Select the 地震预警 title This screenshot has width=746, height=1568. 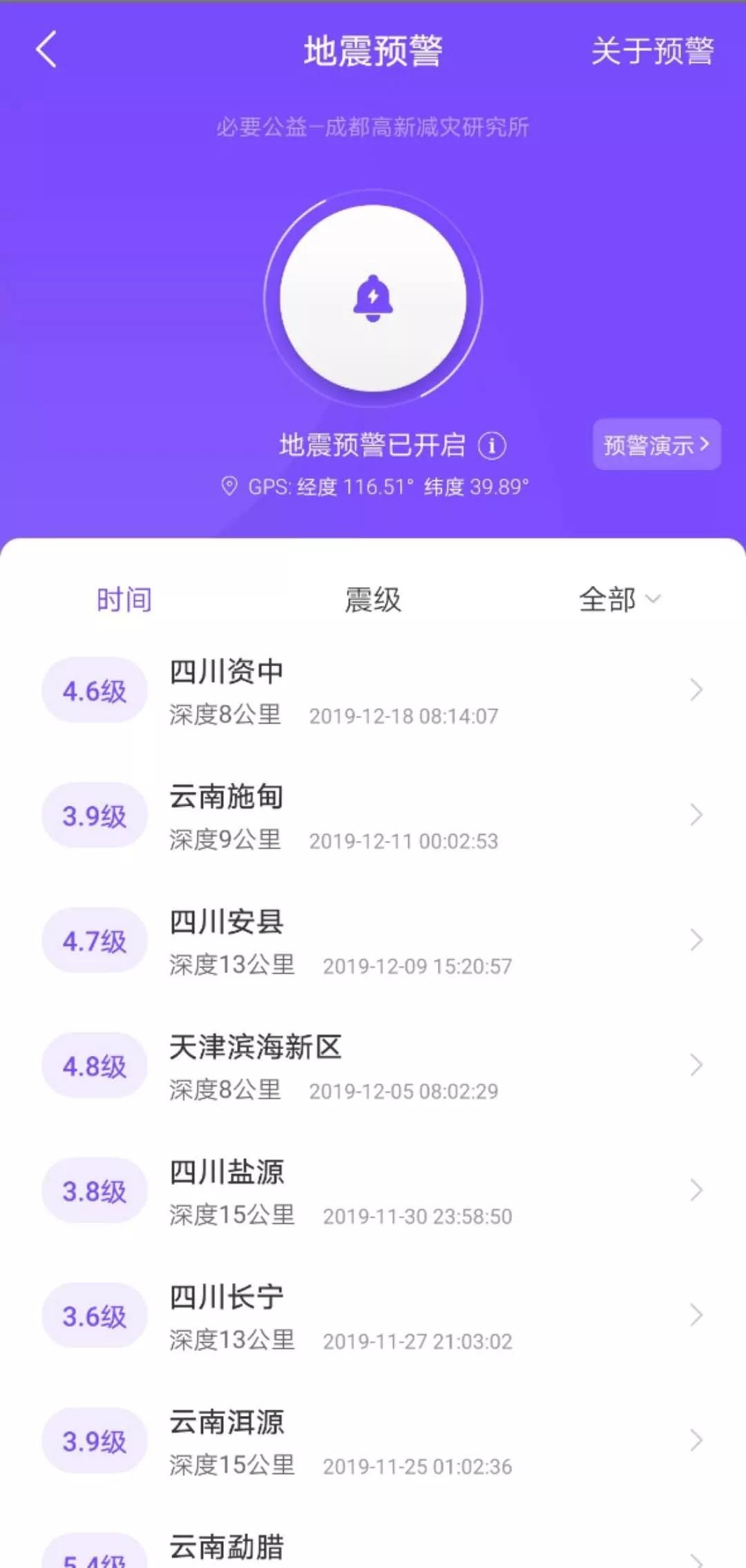373,48
